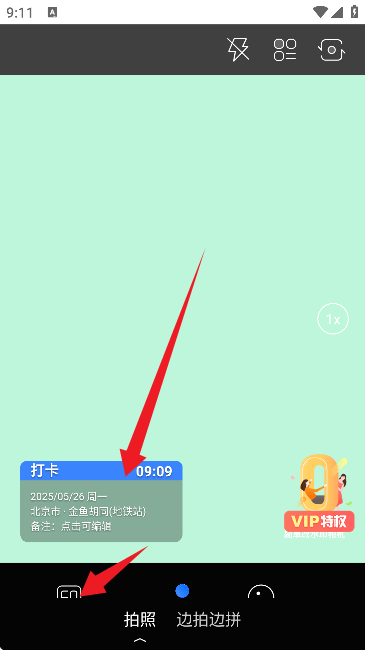
Task: Toggle the camera flash icon
Action: pos(238,50)
